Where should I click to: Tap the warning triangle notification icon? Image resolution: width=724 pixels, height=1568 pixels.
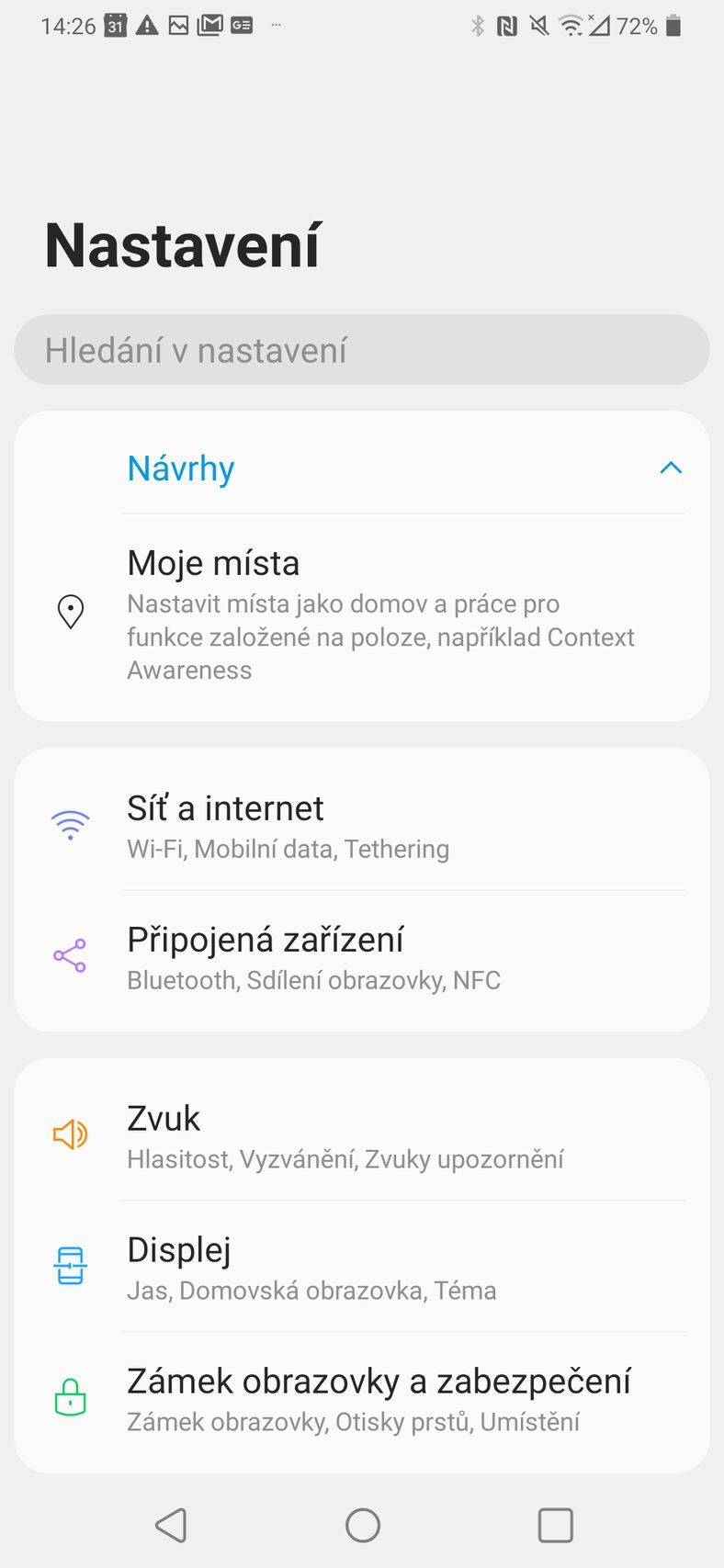149,25
